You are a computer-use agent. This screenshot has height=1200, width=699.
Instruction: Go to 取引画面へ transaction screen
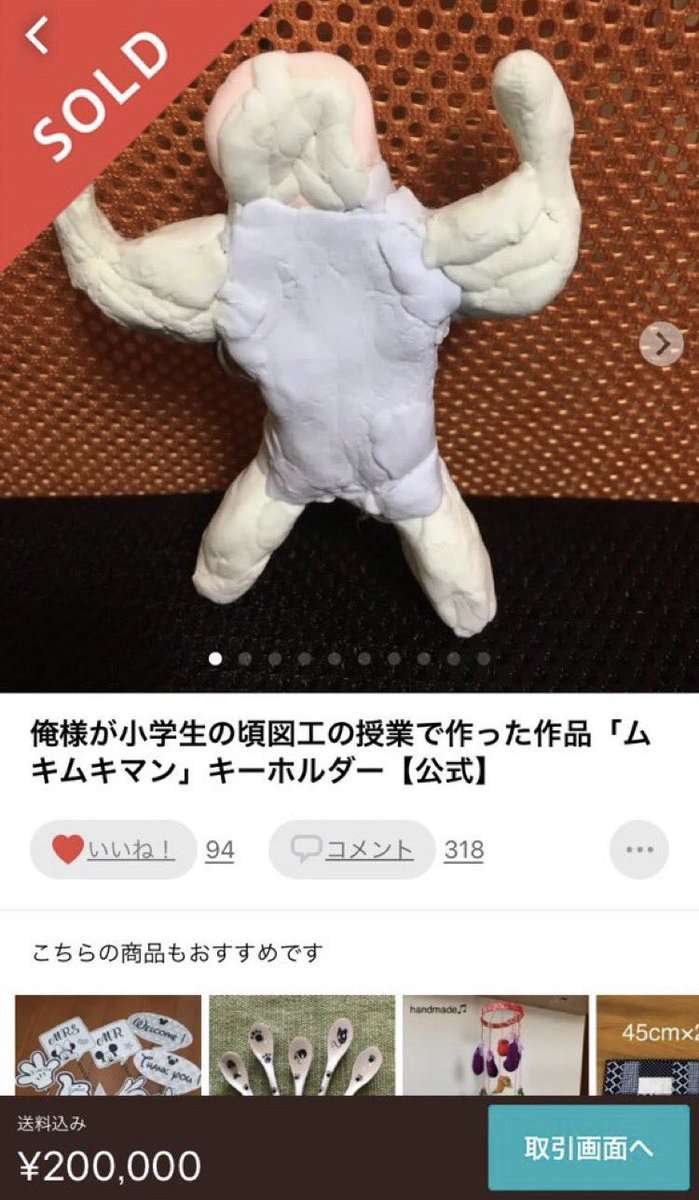coord(589,1148)
